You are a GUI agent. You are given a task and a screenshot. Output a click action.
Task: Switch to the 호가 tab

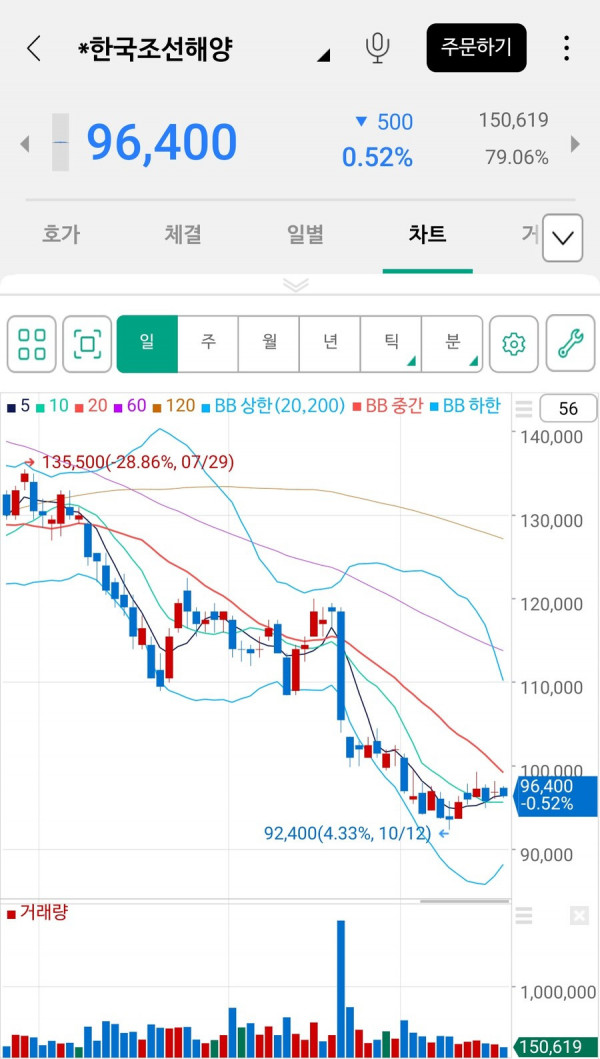(61, 235)
